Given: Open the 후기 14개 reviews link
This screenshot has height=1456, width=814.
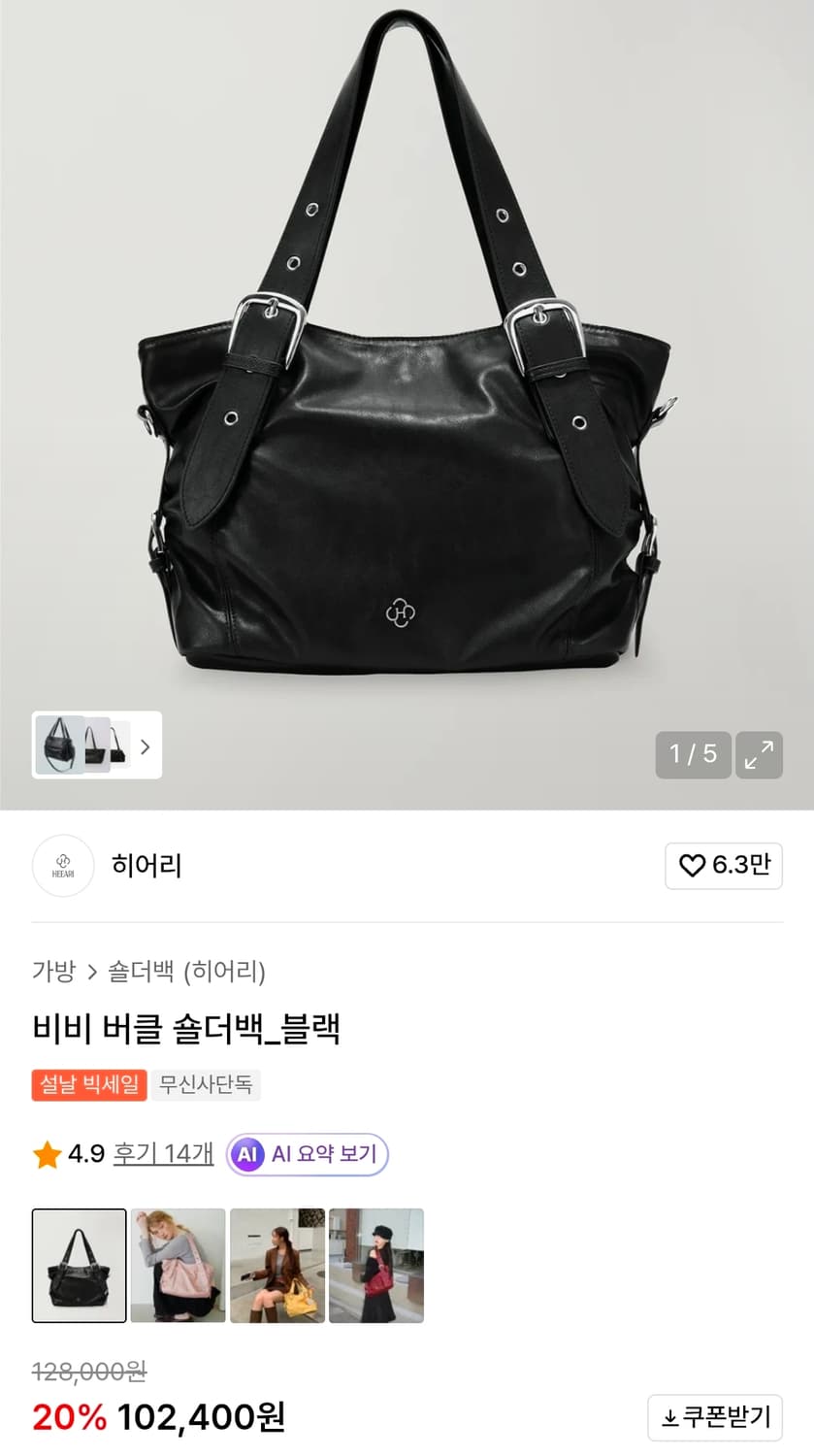Looking at the screenshot, I should point(162,1154).
